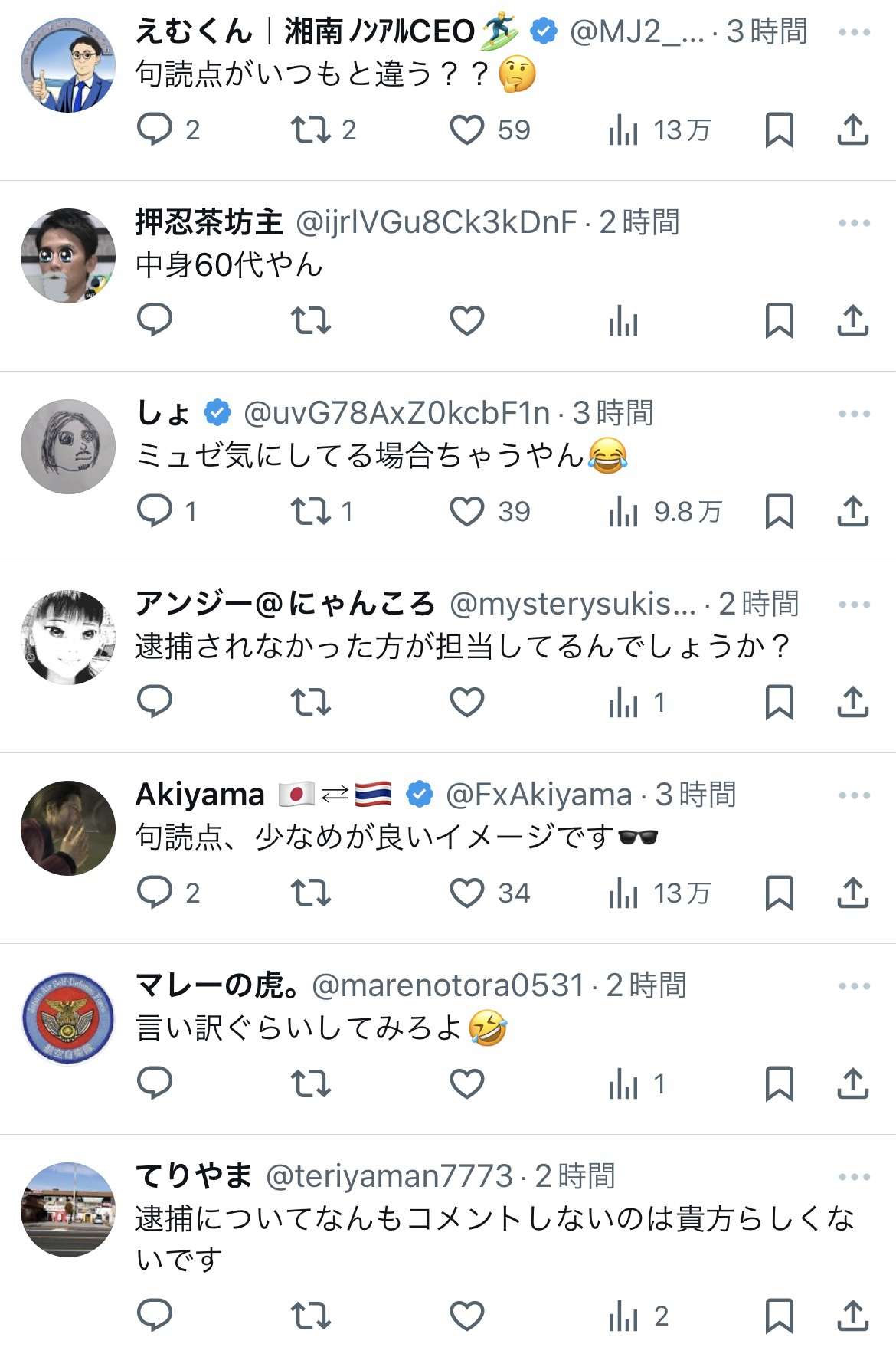The width and height of the screenshot is (896, 1357).
Task: Repost アンジー@にゃんころ's reply
Action: (x=310, y=702)
